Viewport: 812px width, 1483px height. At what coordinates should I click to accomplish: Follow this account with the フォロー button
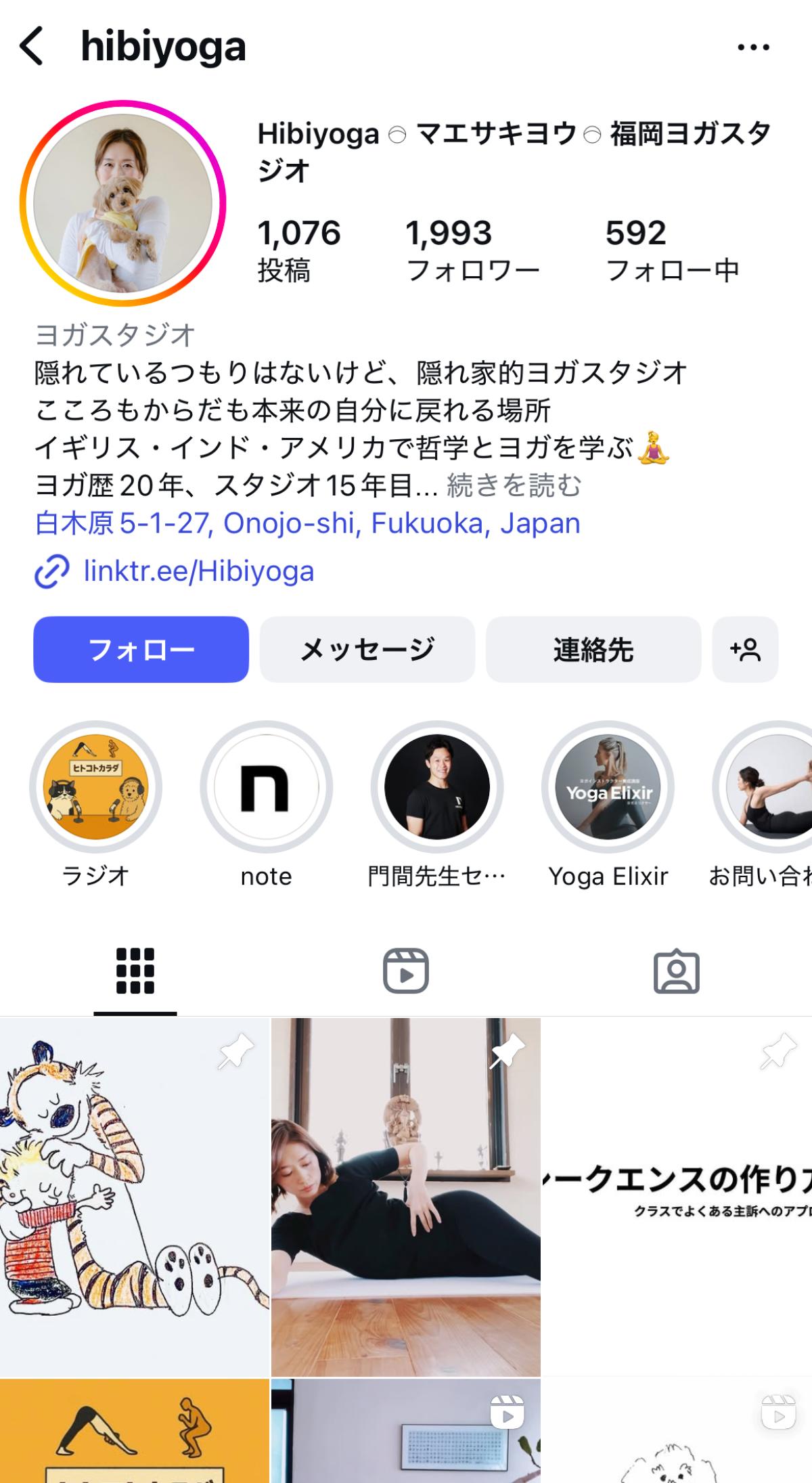(x=141, y=650)
